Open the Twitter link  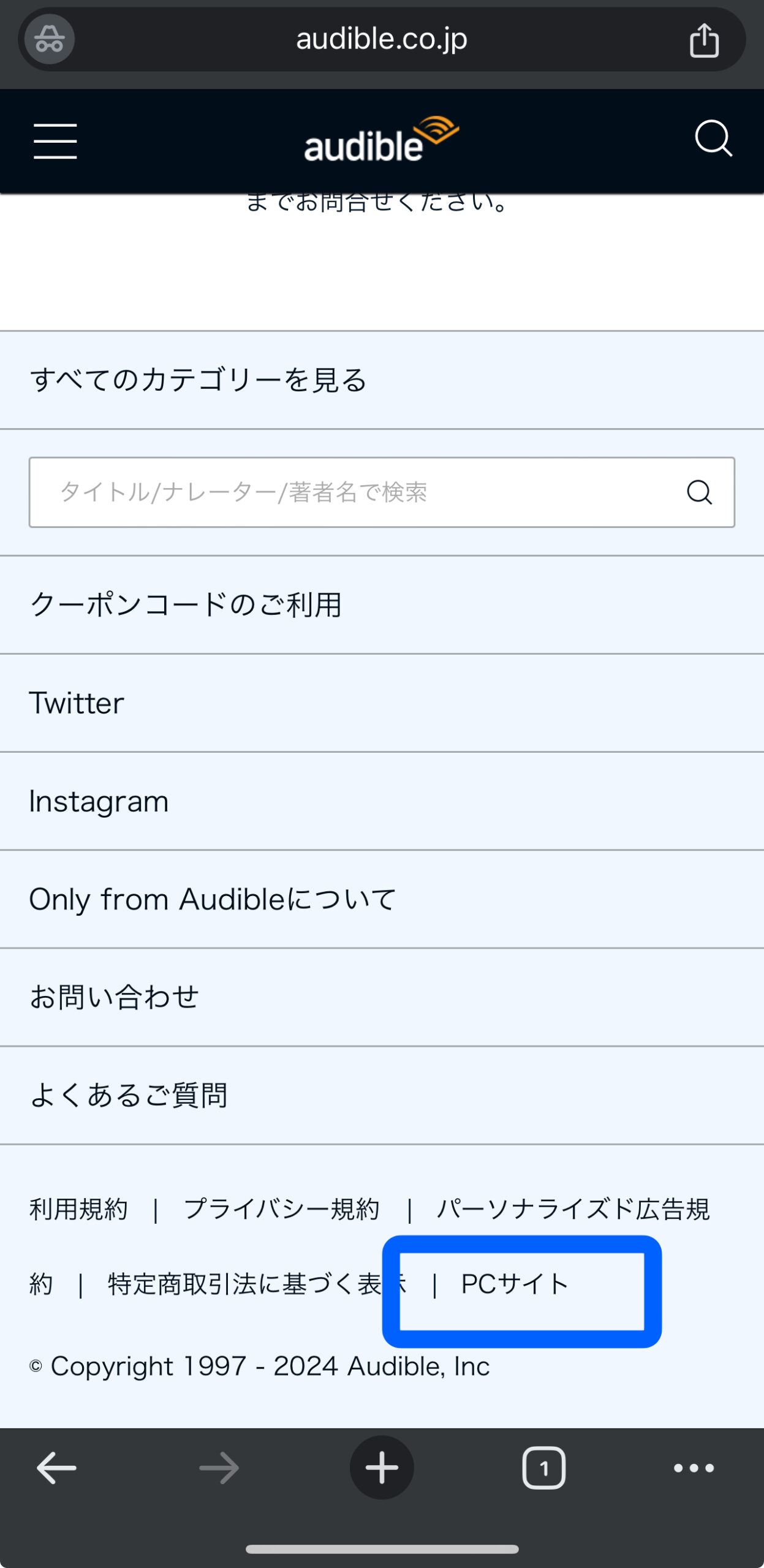tap(382, 703)
